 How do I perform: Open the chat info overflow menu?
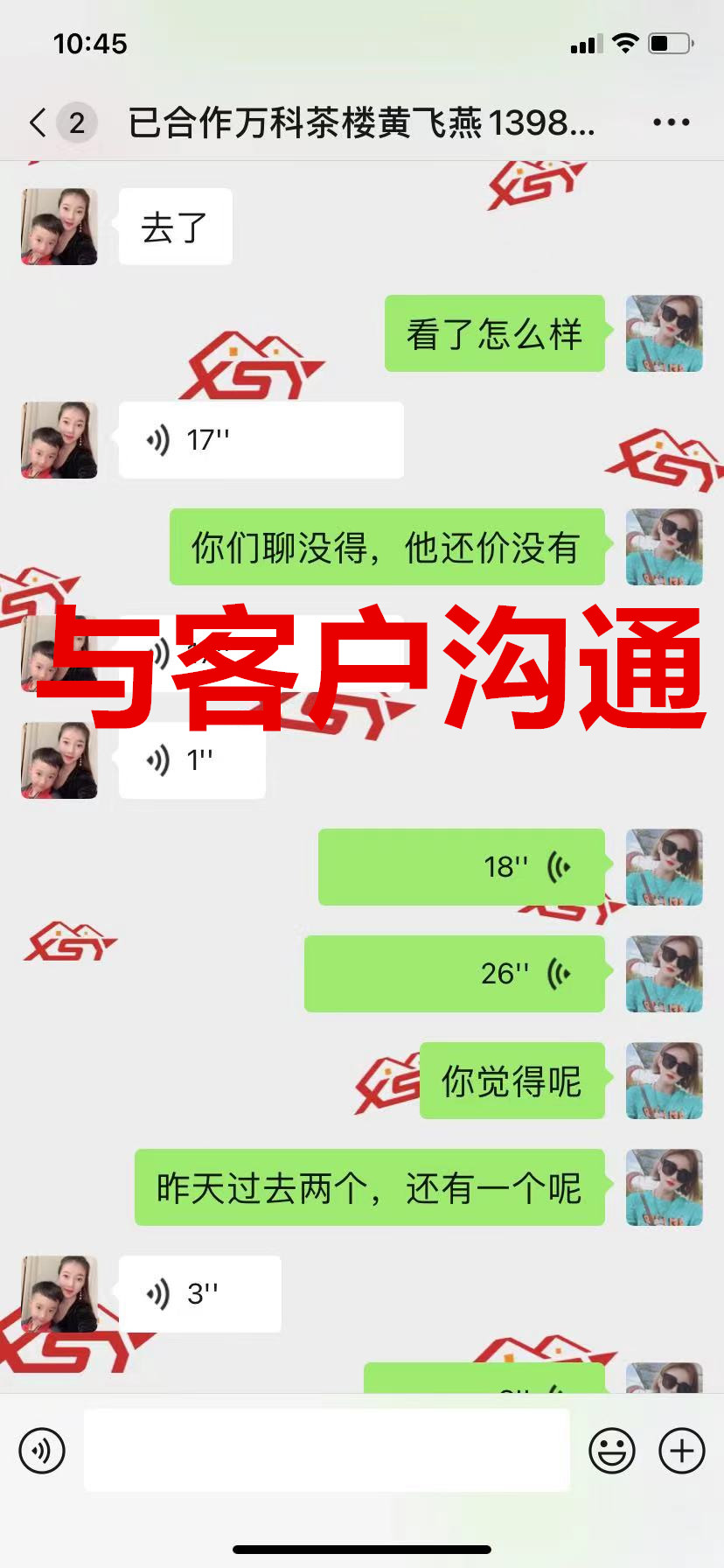pos(671,122)
